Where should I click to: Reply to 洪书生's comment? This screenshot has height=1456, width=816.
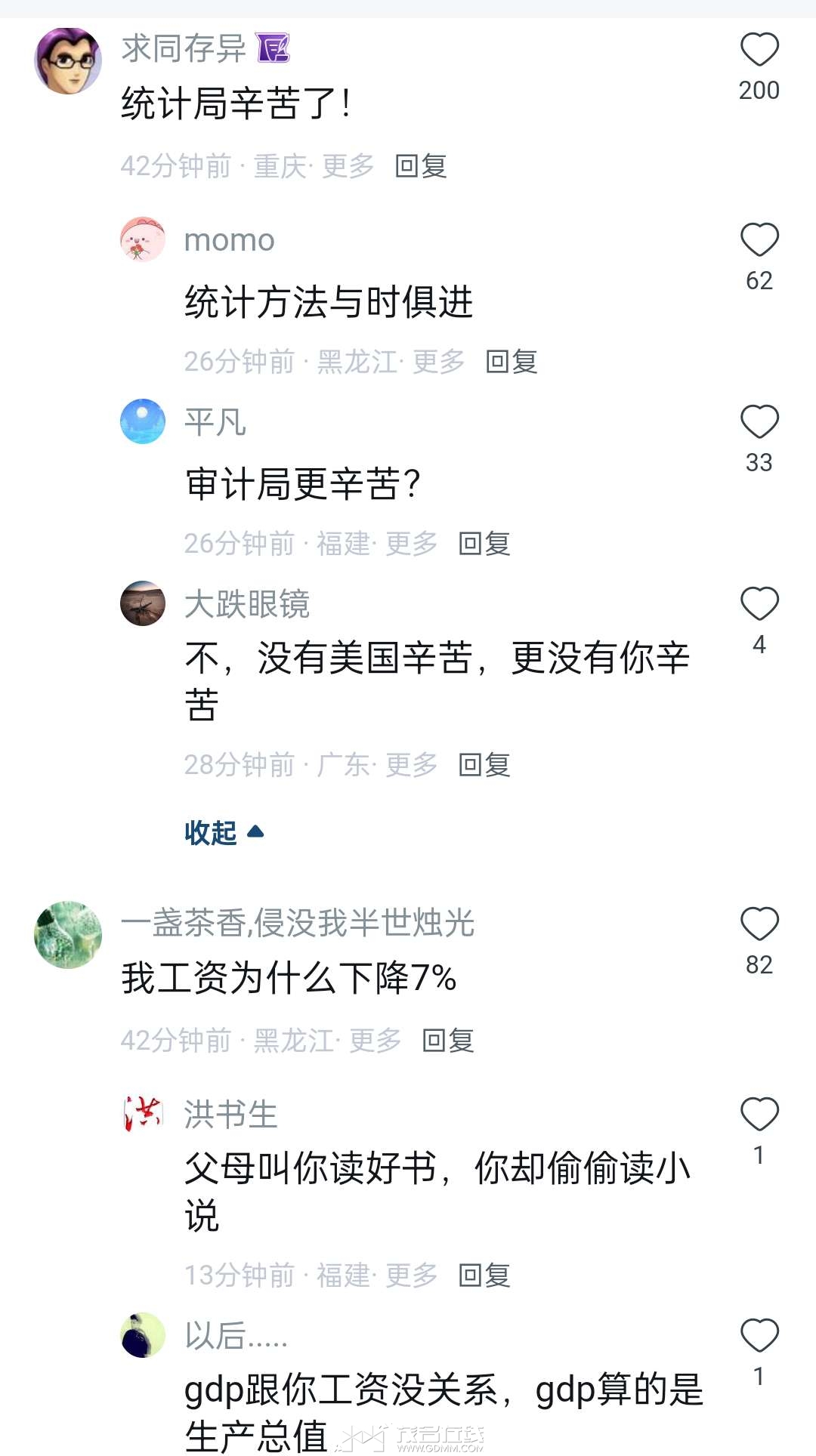(x=484, y=1276)
